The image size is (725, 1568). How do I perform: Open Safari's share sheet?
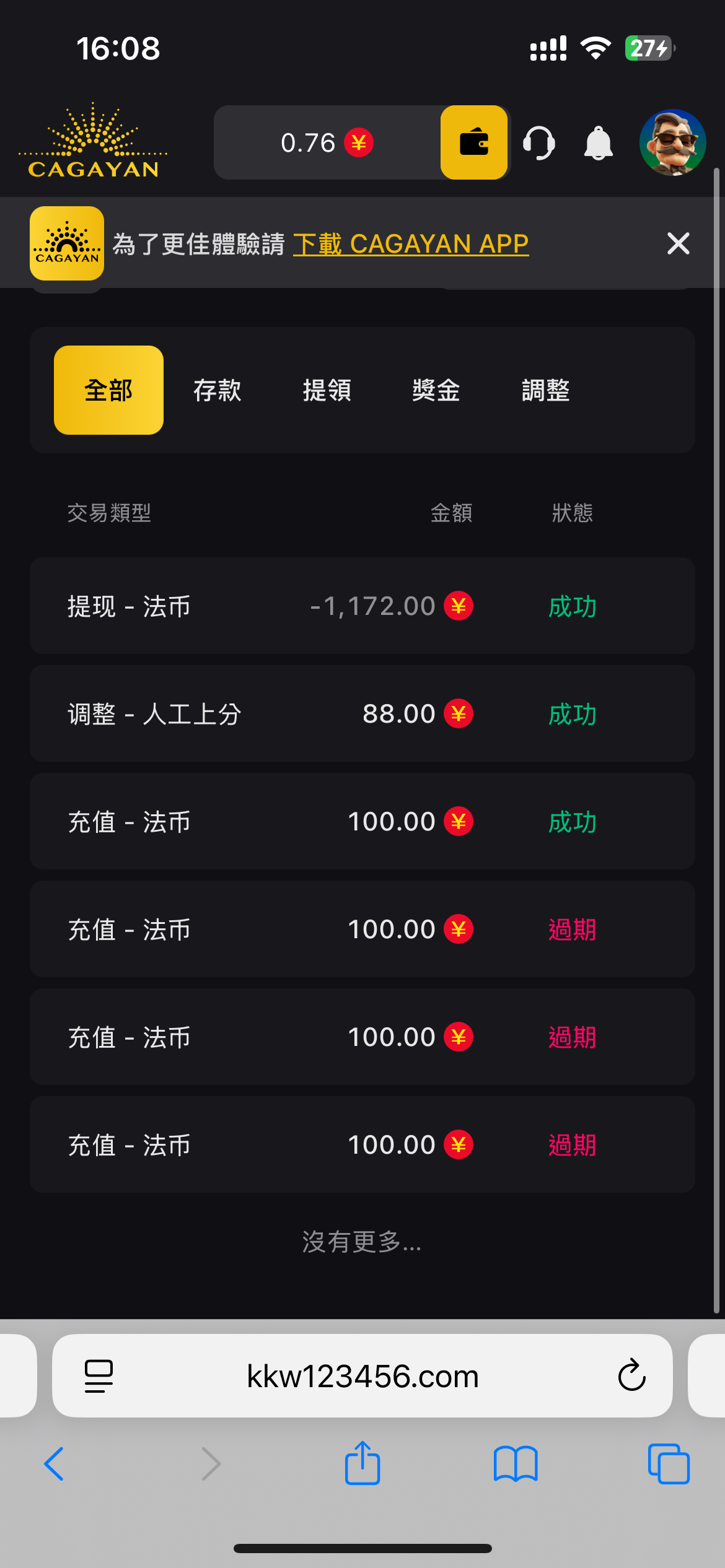(x=362, y=1464)
